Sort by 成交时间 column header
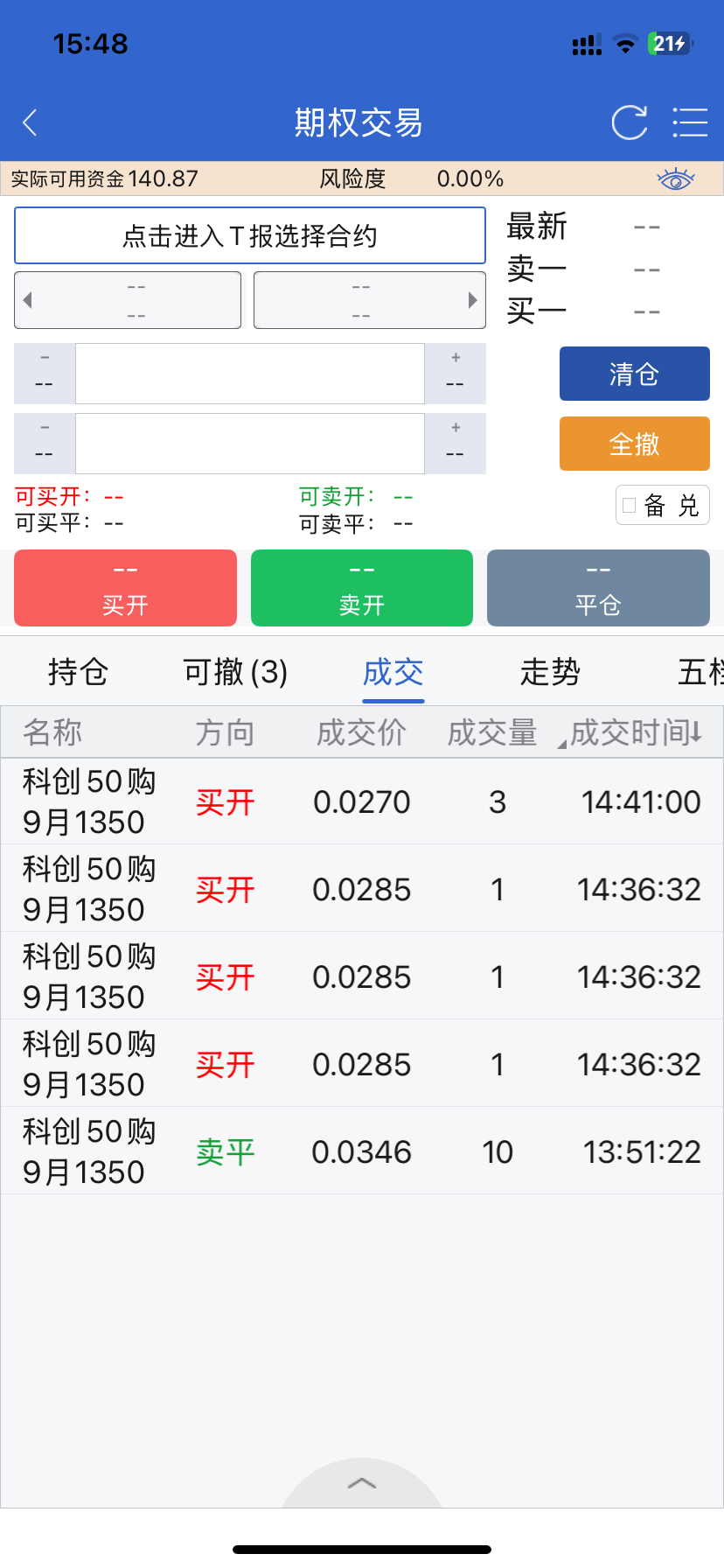This screenshot has height=1568, width=724. 636,732
